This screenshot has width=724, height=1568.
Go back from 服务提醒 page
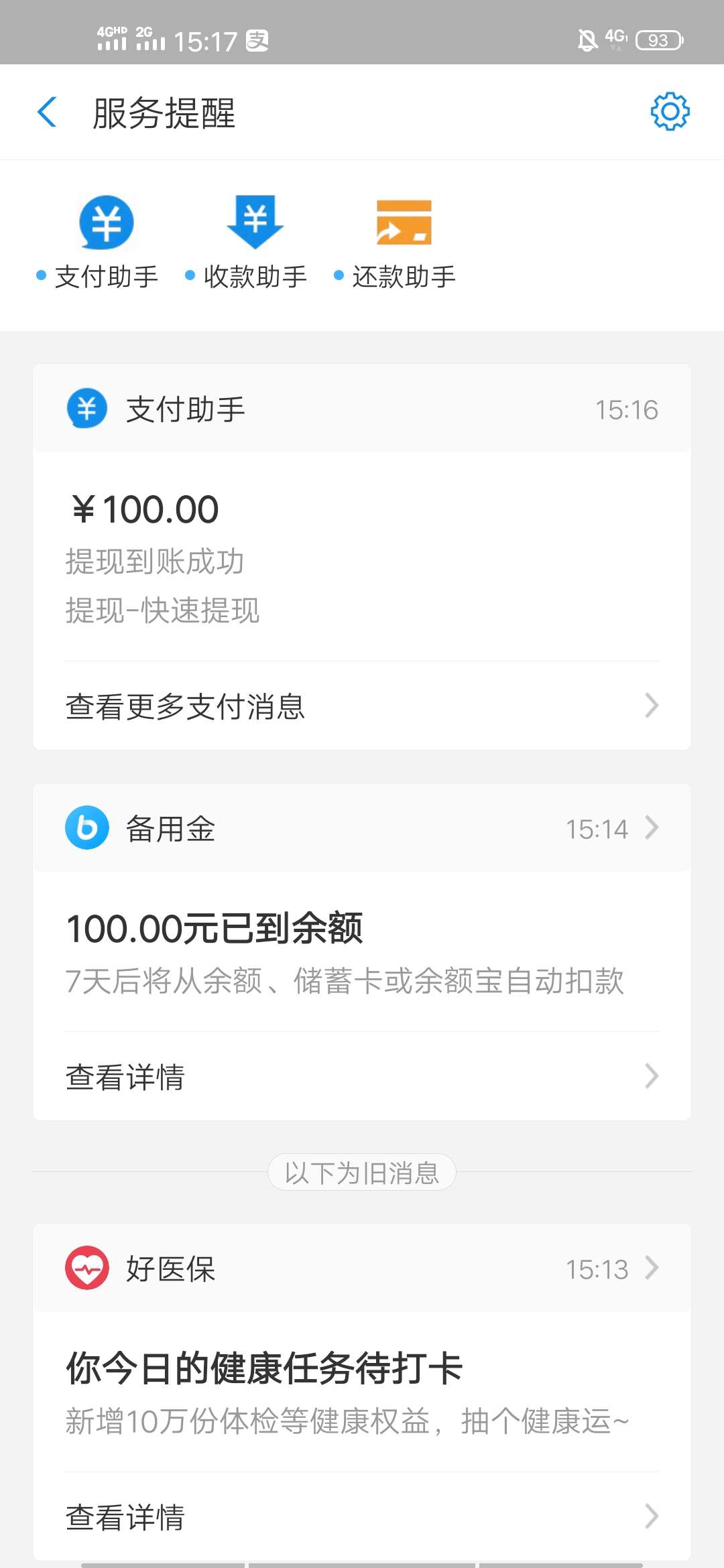(47, 112)
